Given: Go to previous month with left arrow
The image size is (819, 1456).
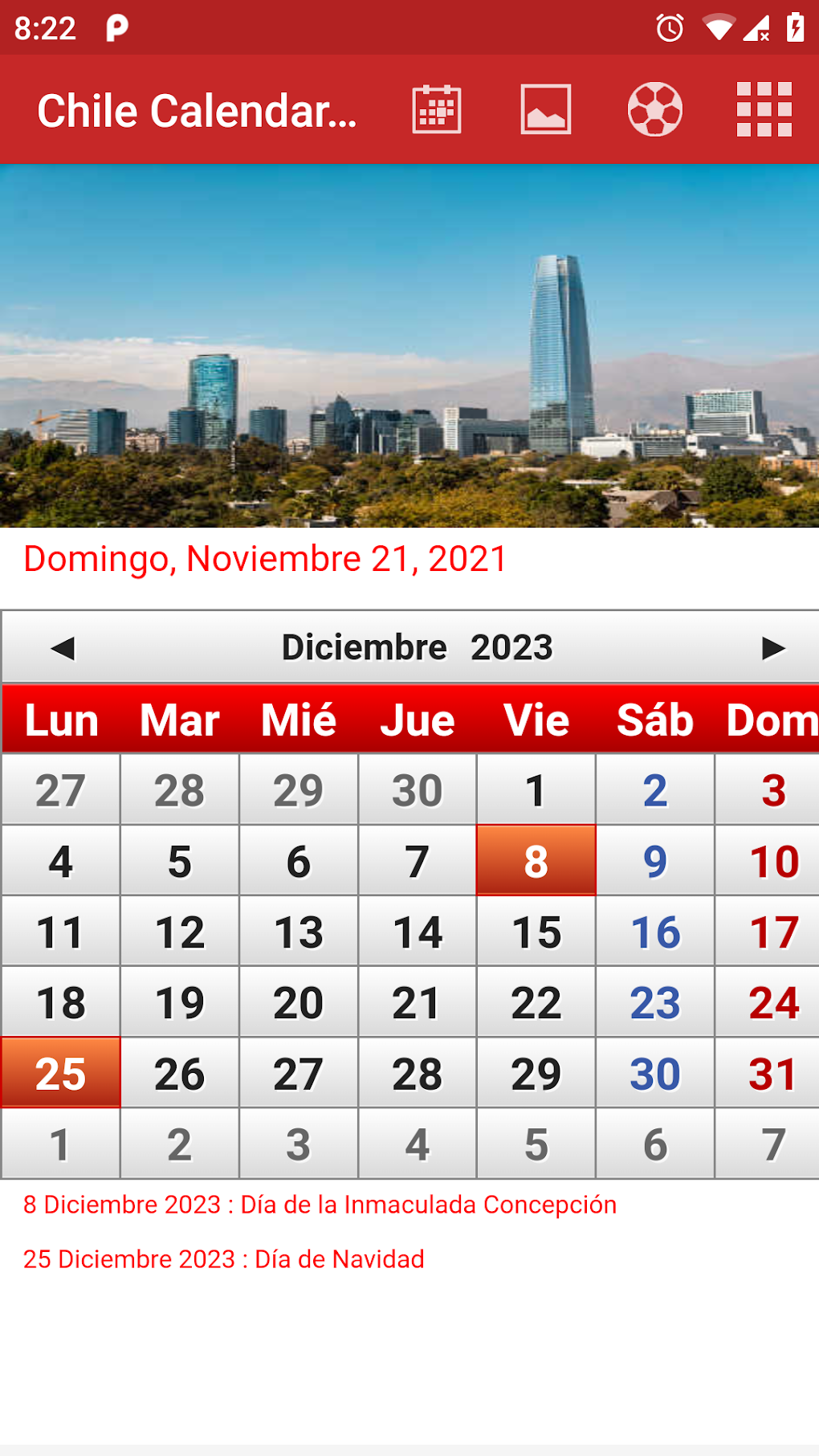Looking at the screenshot, I should [x=63, y=648].
